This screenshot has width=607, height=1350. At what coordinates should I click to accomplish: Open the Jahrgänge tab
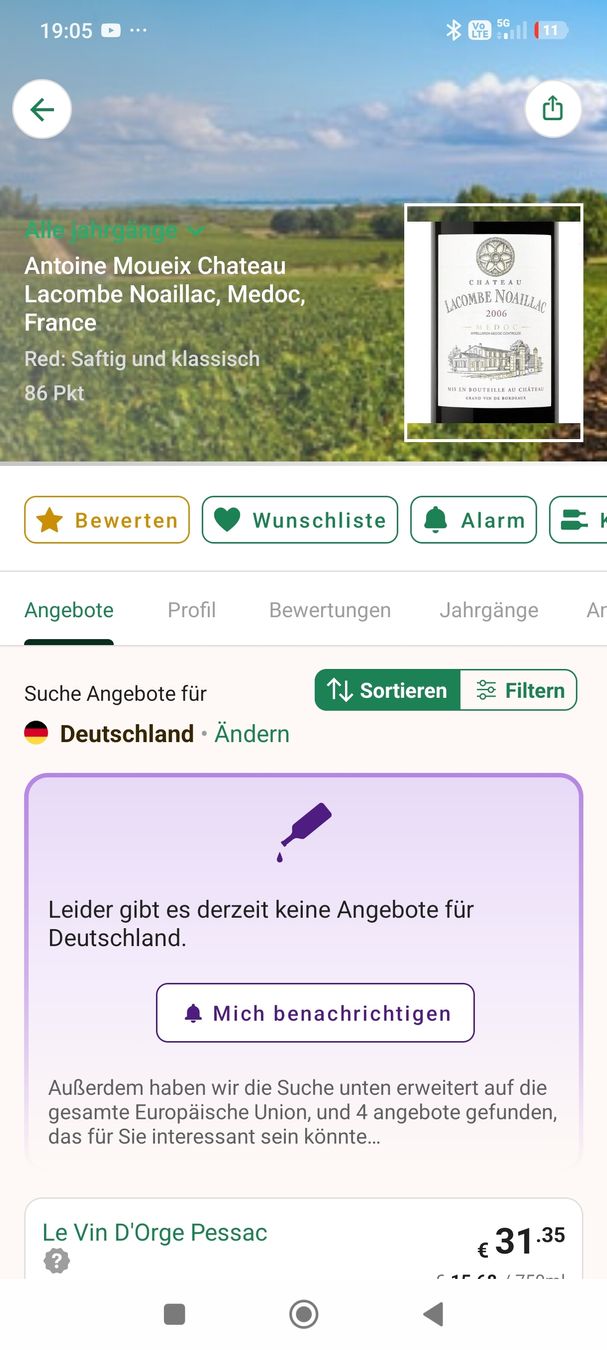(489, 610)
